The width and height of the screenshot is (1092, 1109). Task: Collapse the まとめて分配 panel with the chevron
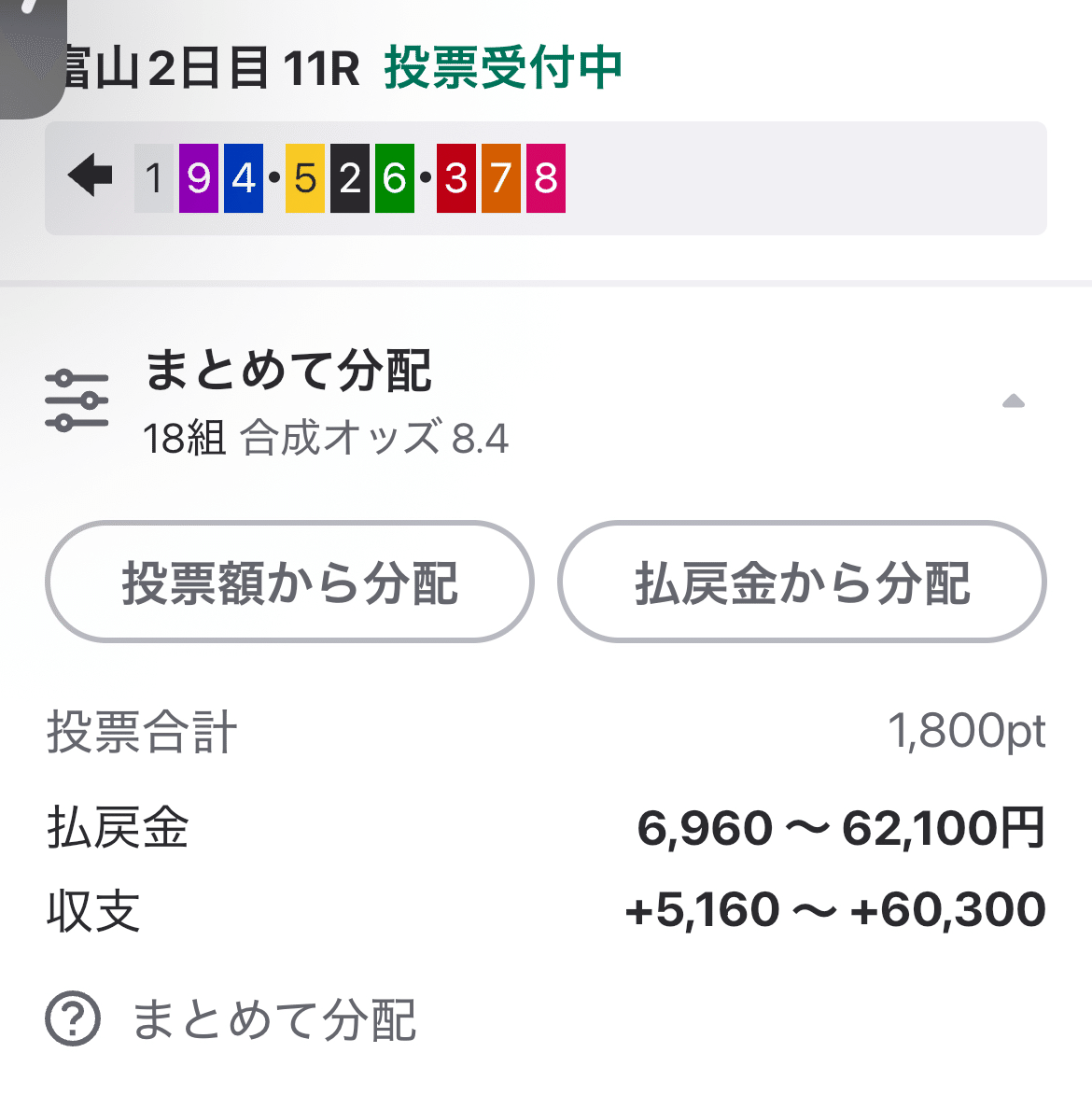pyautogui.click(x=1014, y=401)
